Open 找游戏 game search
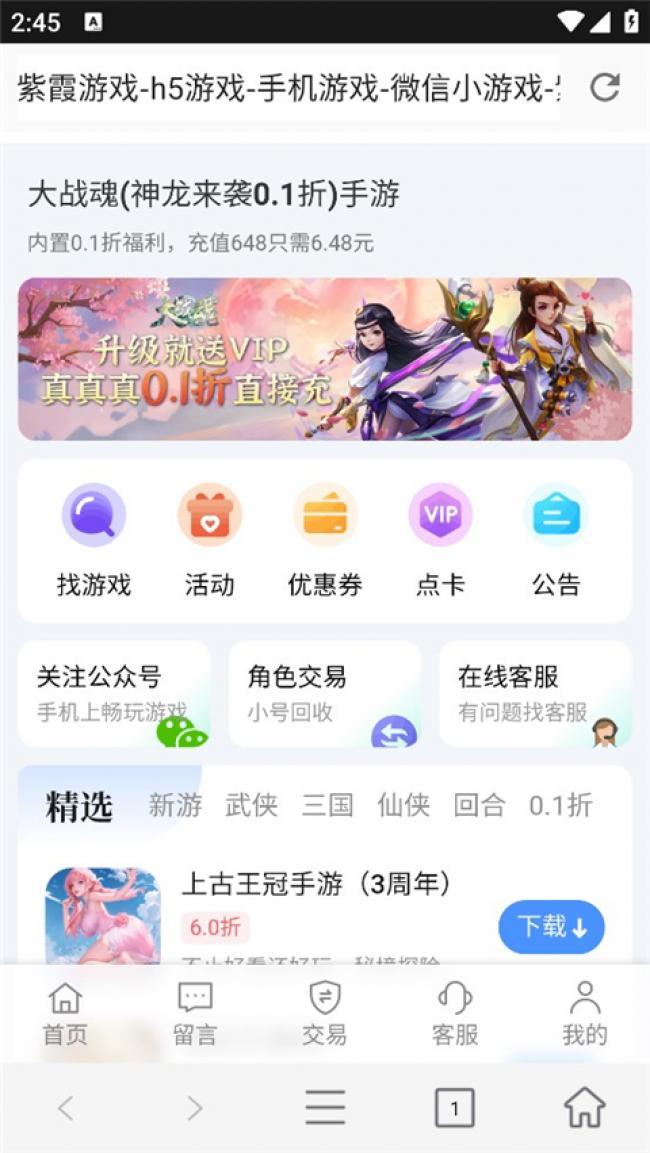The image size is (650, 1153). tap(94, 541)
